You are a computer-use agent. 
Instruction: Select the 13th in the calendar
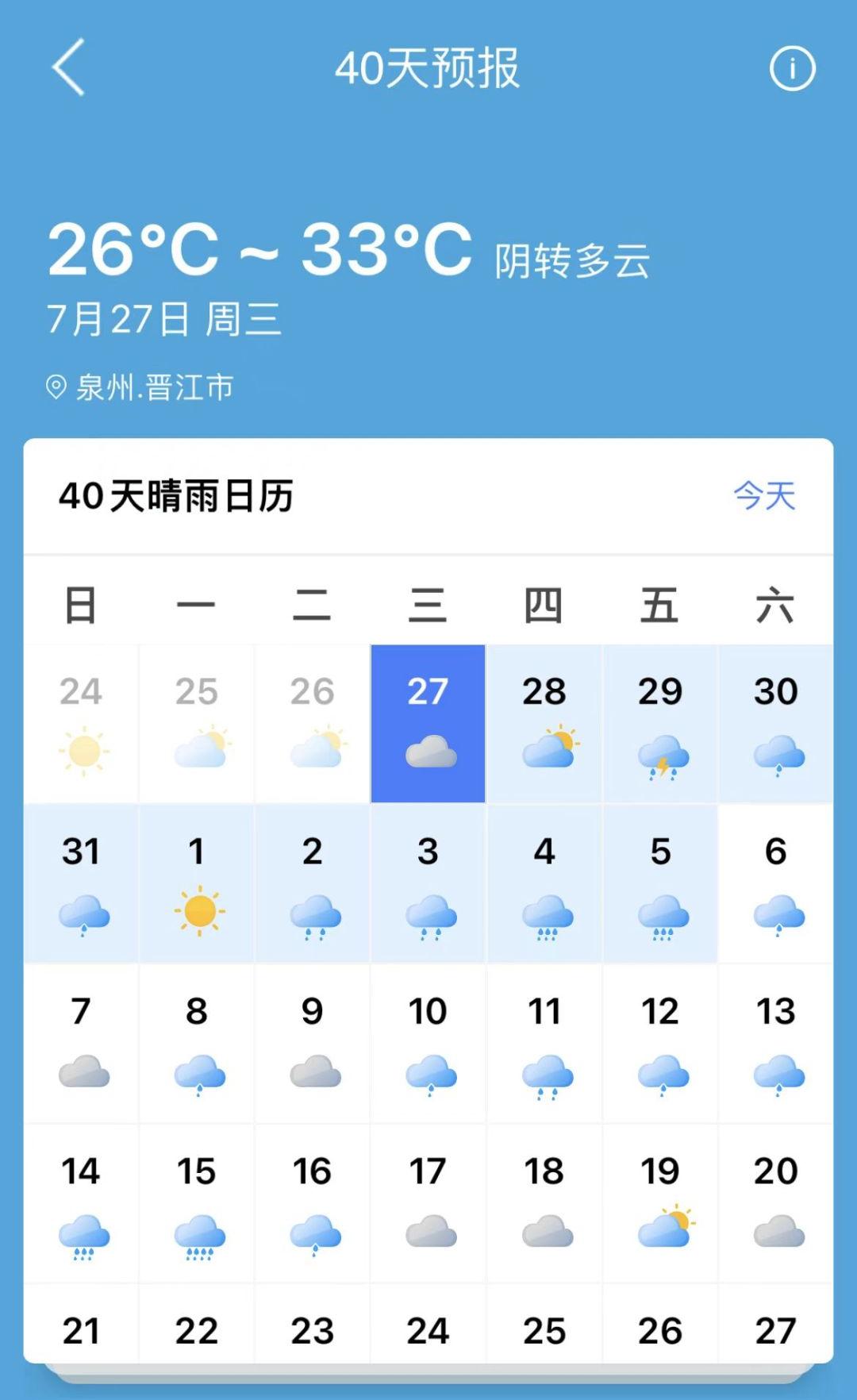(776, 1043)
